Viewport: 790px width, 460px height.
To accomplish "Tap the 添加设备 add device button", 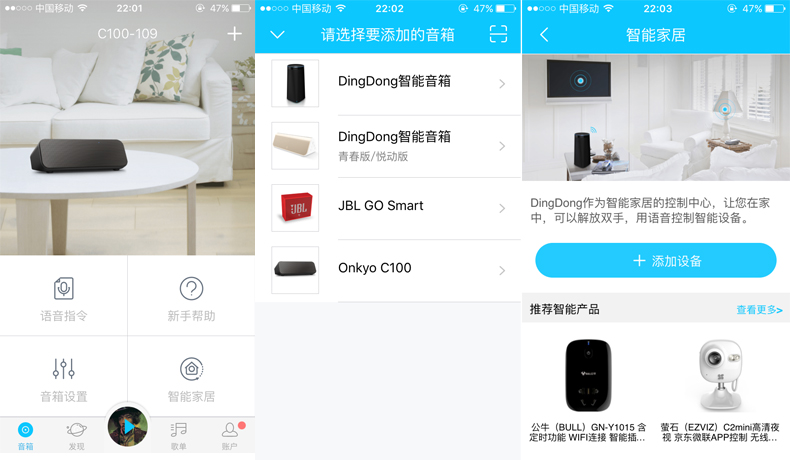I will (656, 261).
